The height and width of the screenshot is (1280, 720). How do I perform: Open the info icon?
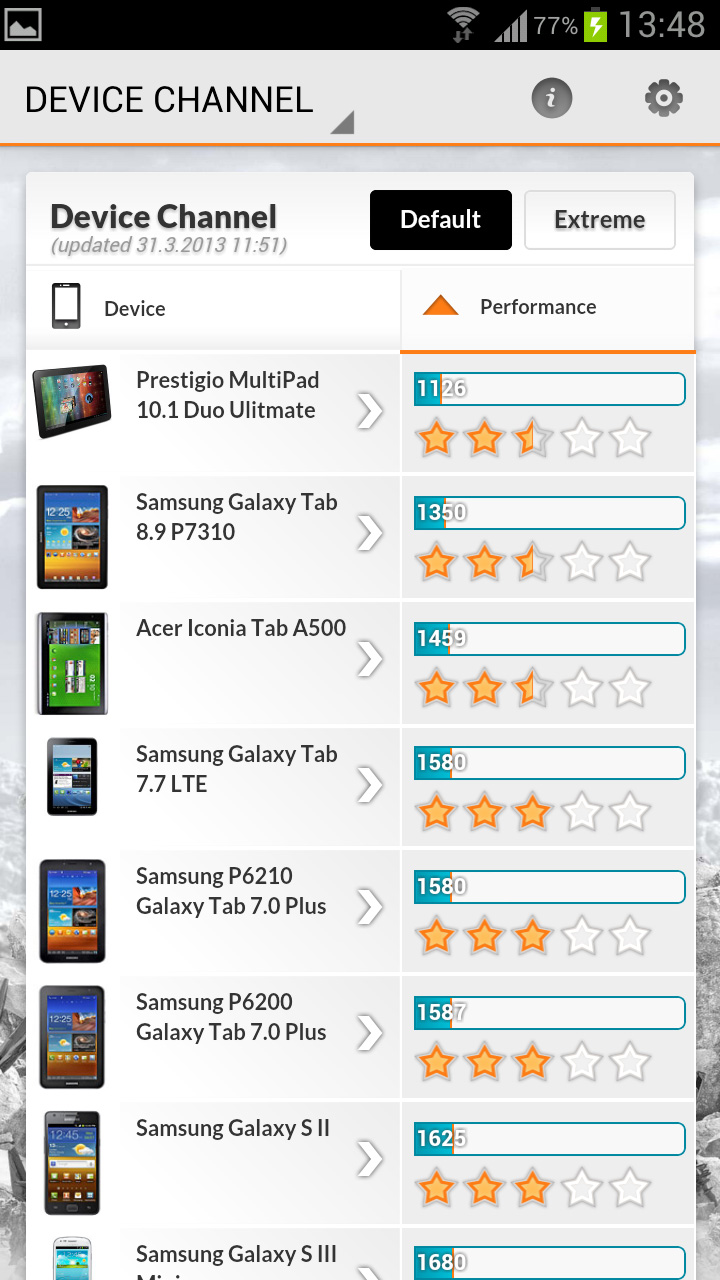pyautogui.click(x=551, y=98)
